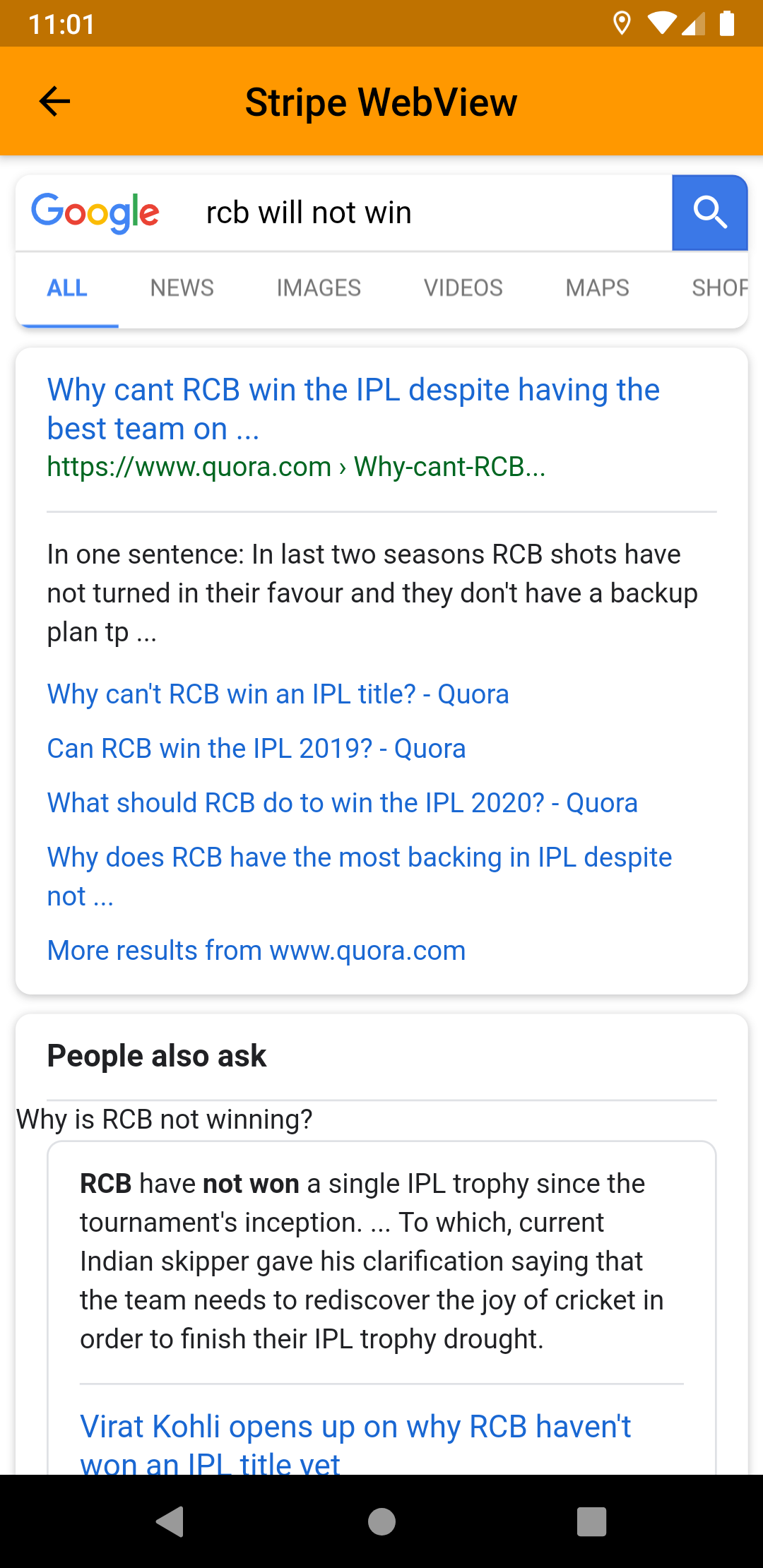
Task: Switch to the Maps tab
Action: (598, 288)
